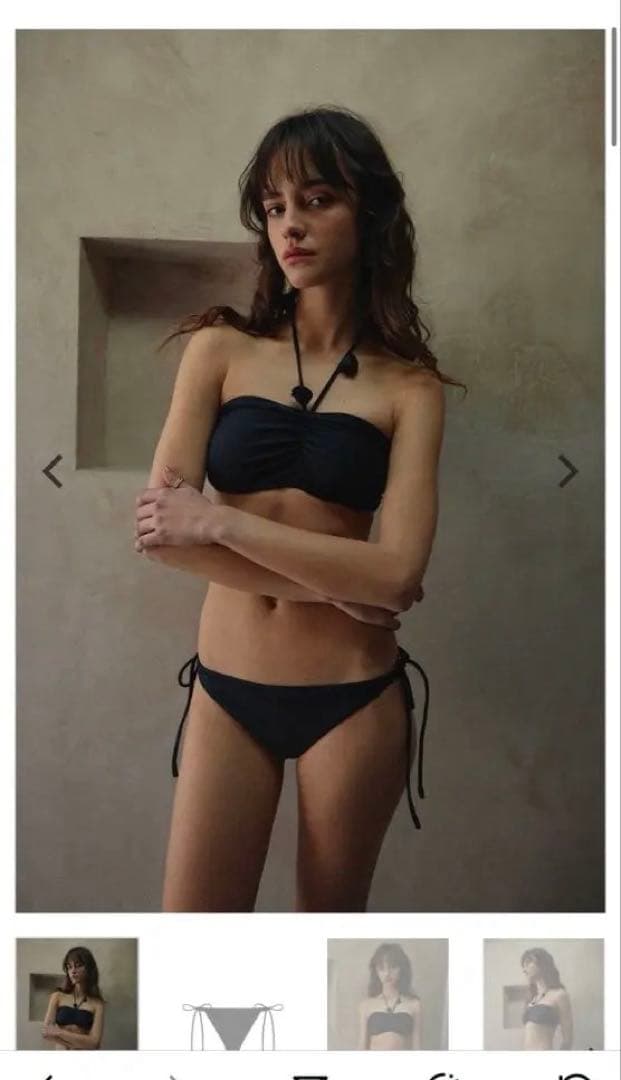The width and height of the screenshot is (621, 1080).
Task: Show the fourth thumbnail, side pose
Action: tap(543, 993)
